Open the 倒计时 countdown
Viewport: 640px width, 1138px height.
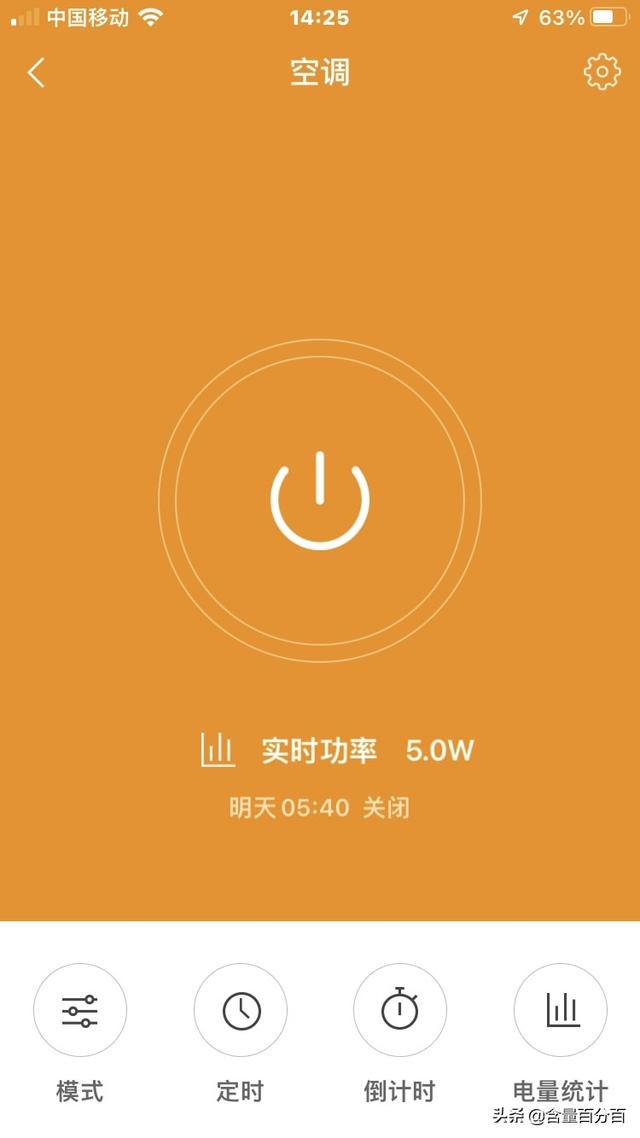point(400,1011)
